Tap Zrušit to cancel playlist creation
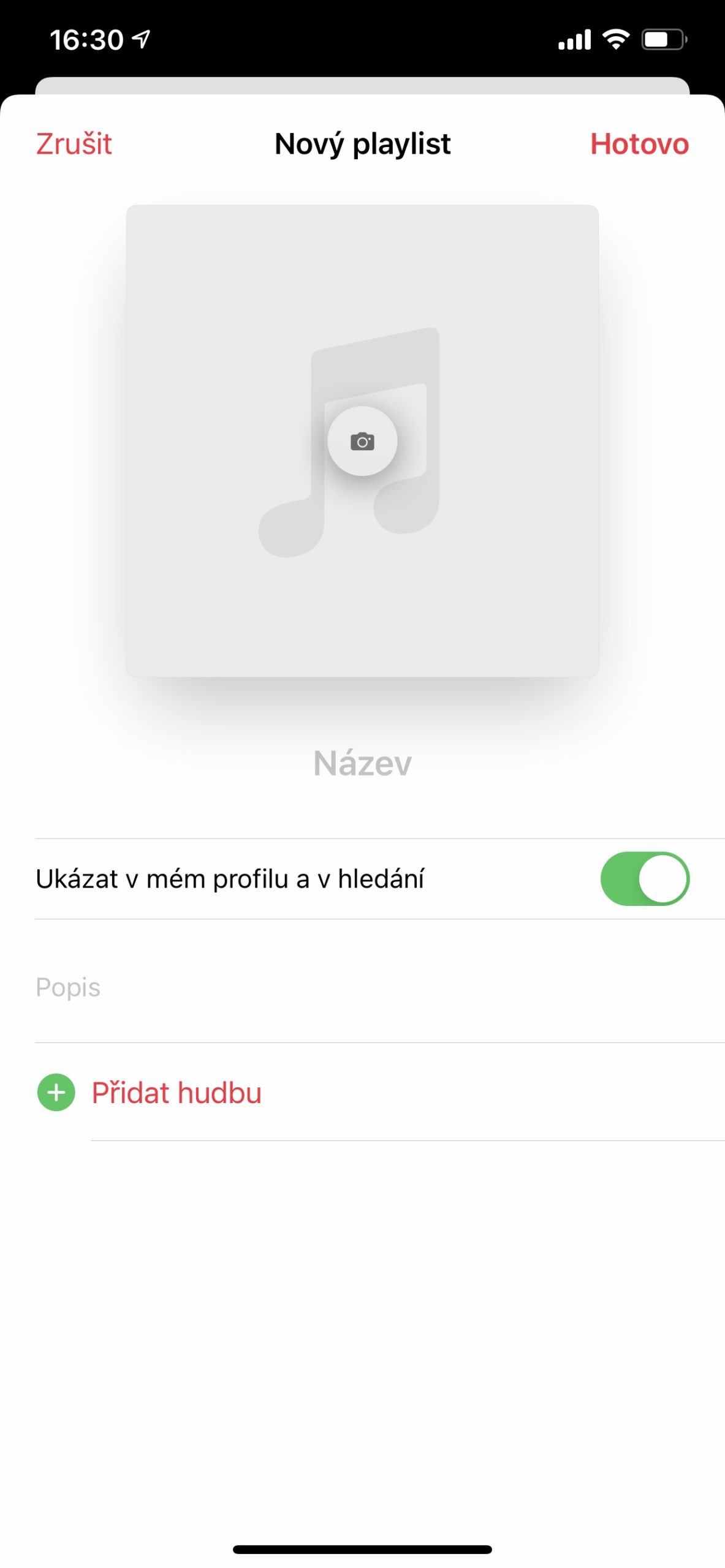This screenshot has width=725, height=1568. coord(74,145)
